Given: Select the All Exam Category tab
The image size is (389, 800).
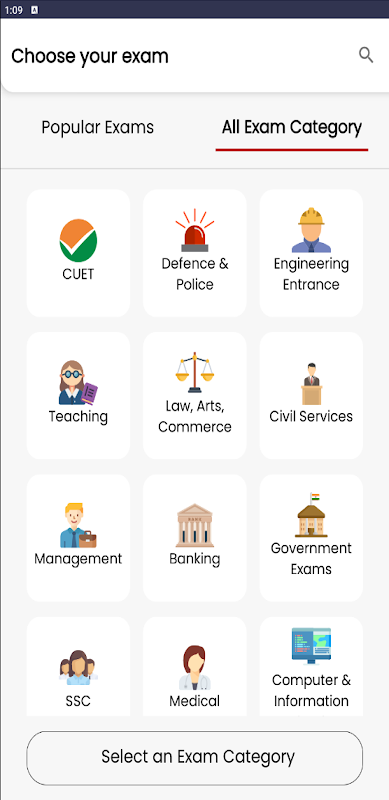Looking at the screenshot, I should click(292, 127).
